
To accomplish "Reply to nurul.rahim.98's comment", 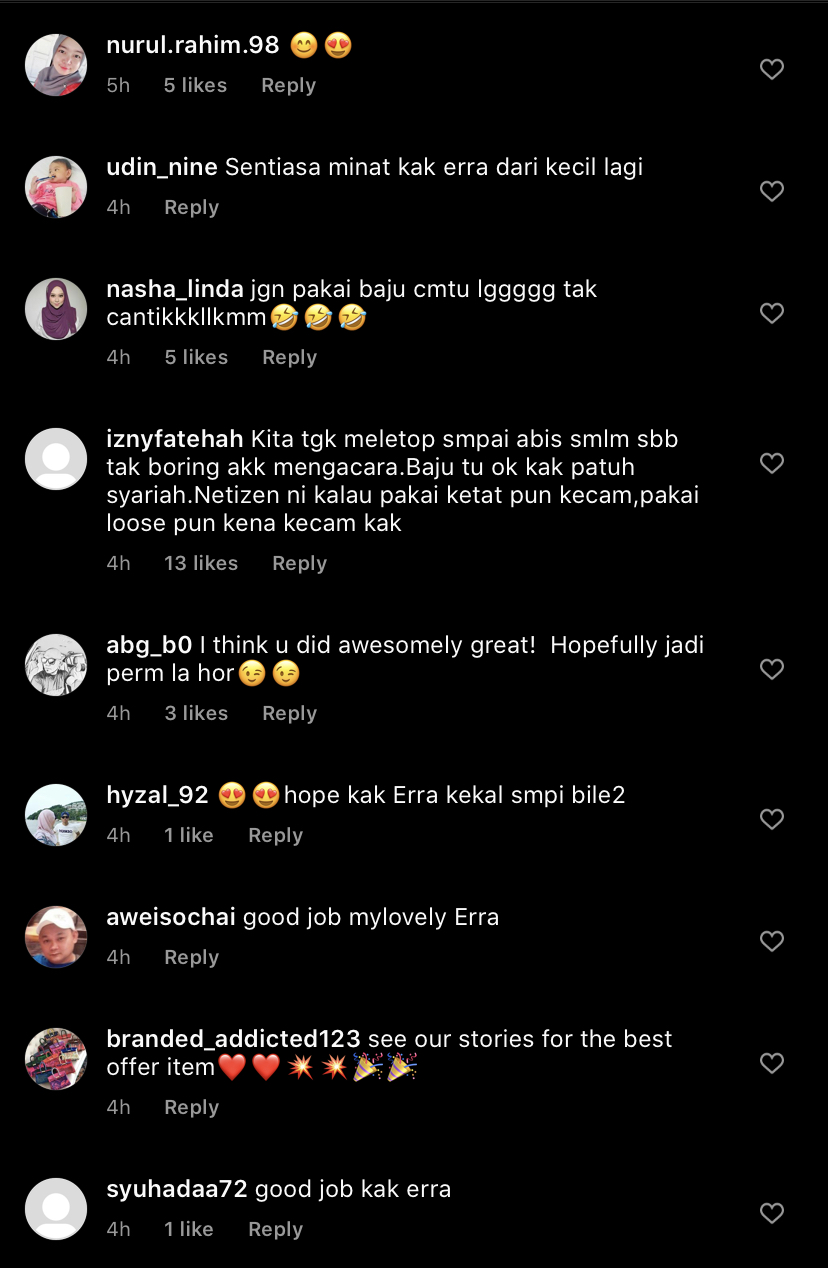I will [288, 86].
